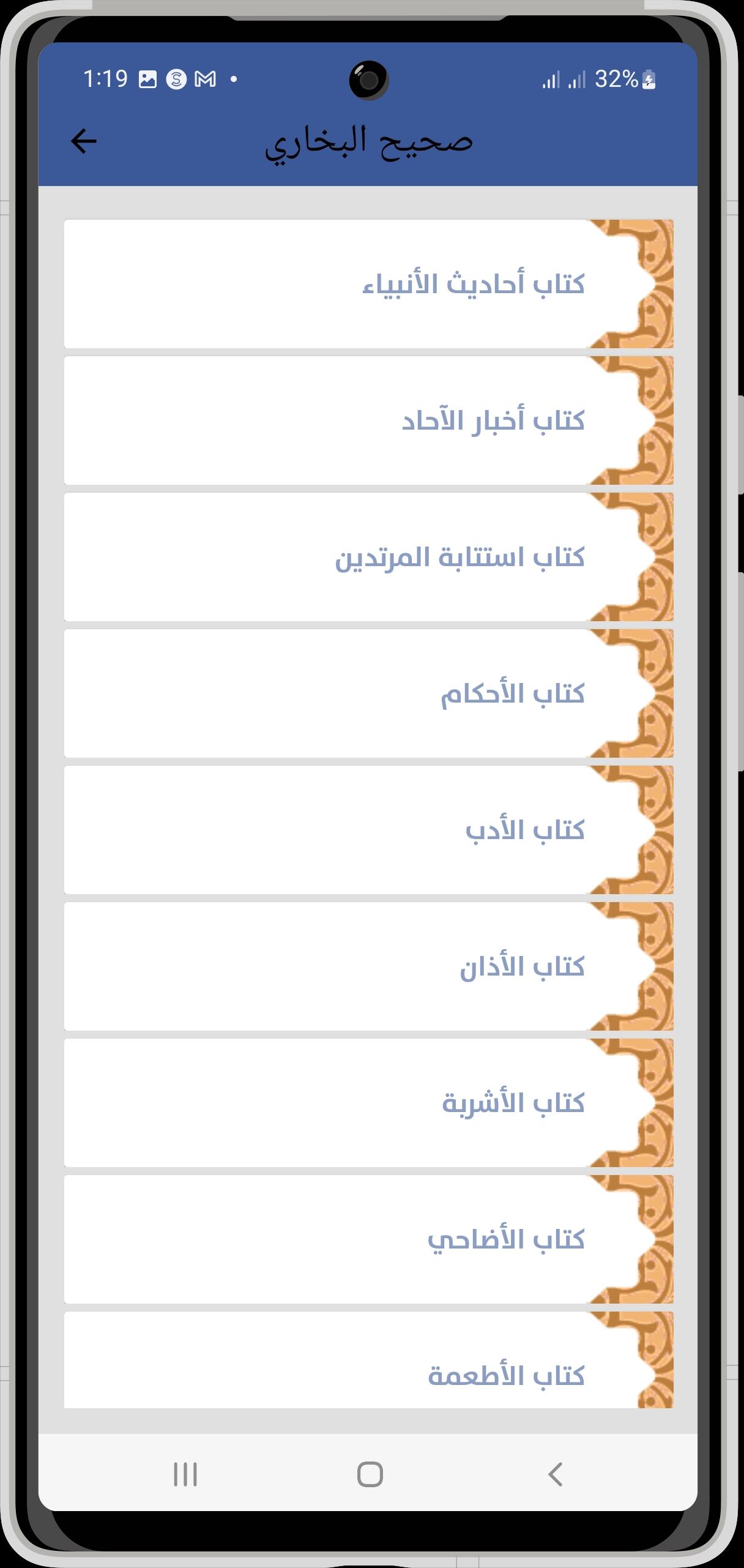Image resolution: width=744 pixels, height=1568 pixels.
Task: Open كتاب أخبار الآحاد
Action: (x=368, y=420)
